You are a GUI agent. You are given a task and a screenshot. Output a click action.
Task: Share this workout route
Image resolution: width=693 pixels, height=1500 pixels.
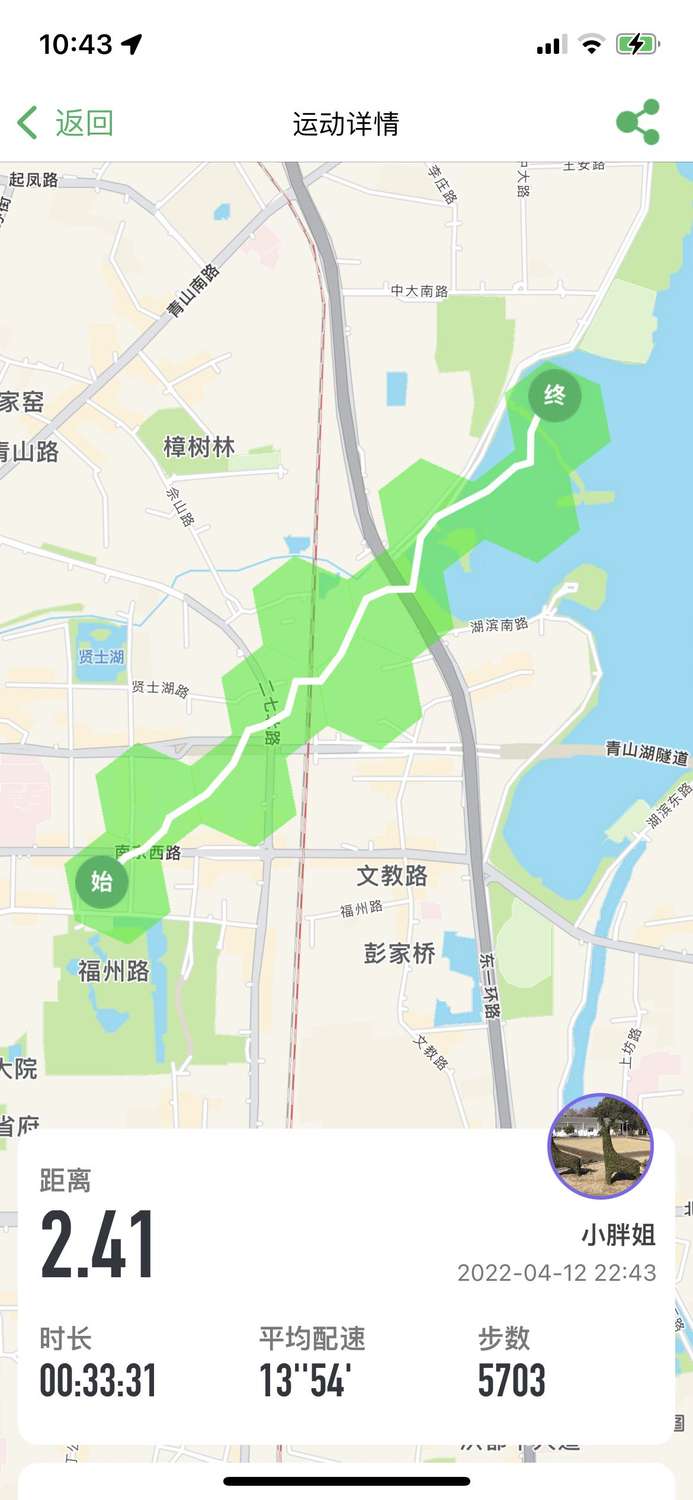[x=637, y=123]
